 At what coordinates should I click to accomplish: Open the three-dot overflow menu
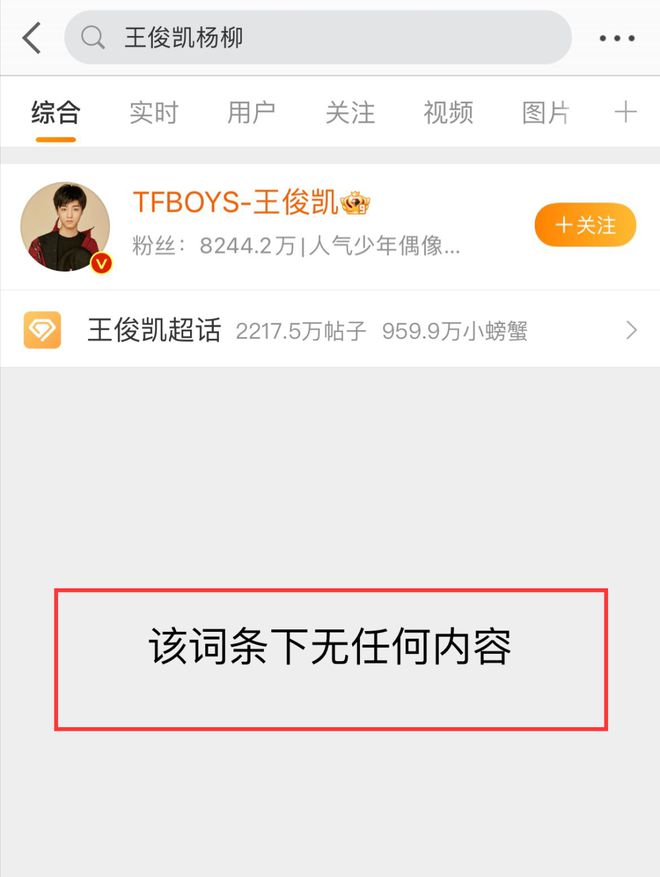[617, 39]
